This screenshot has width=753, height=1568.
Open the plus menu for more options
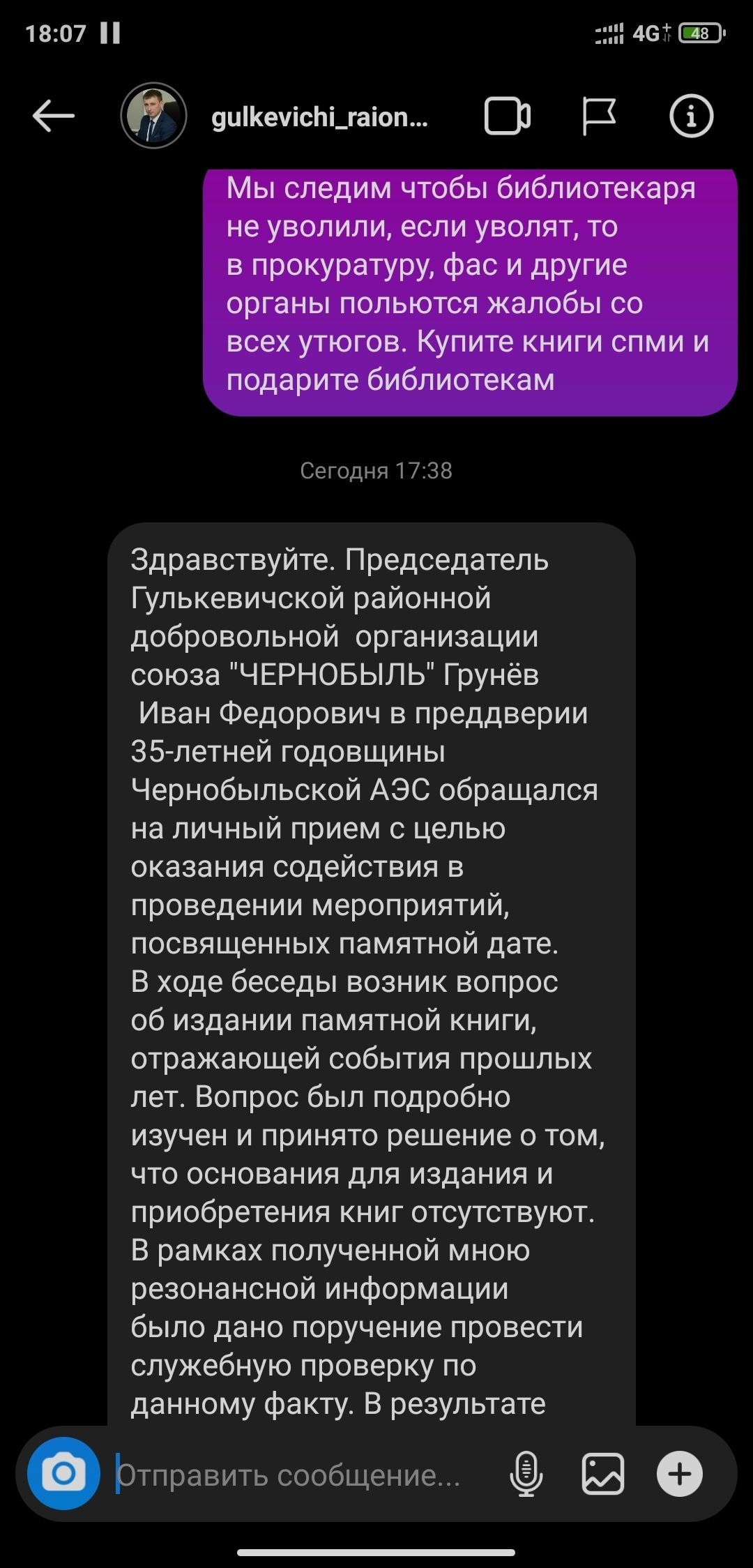(680, 1474)
